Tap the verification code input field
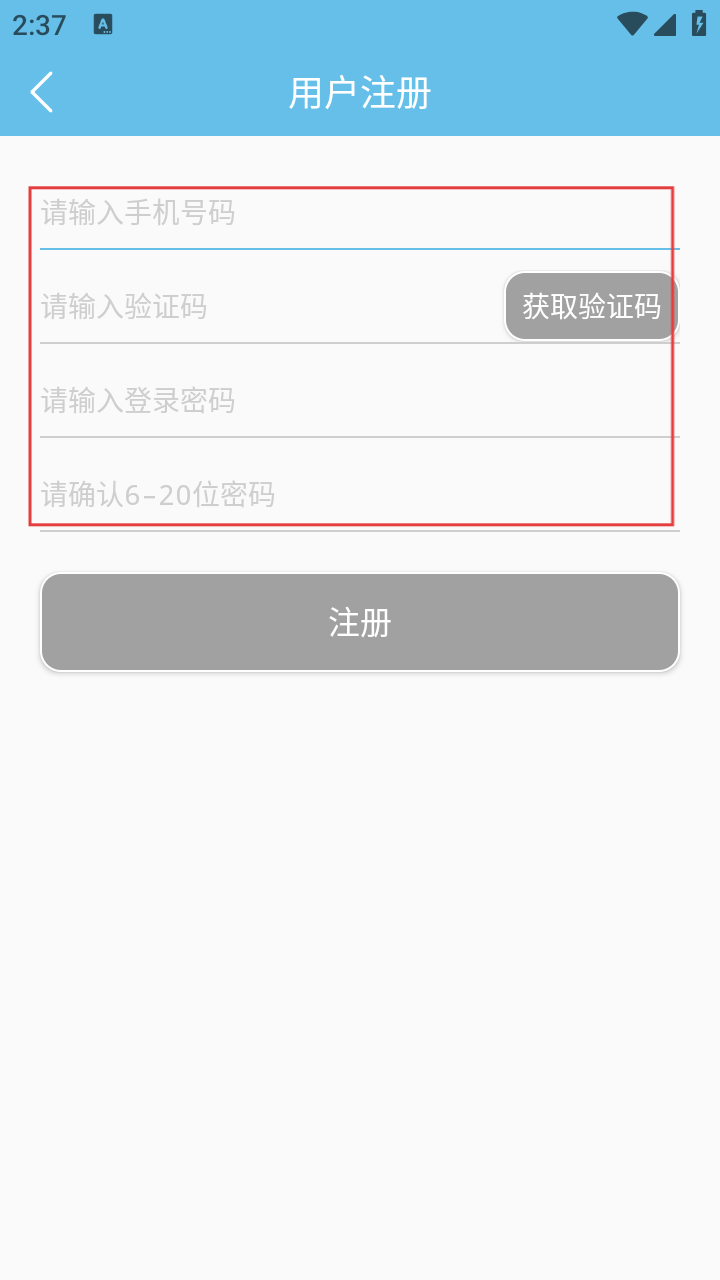This screenshot has width=720, height=1280. [260, 307]
